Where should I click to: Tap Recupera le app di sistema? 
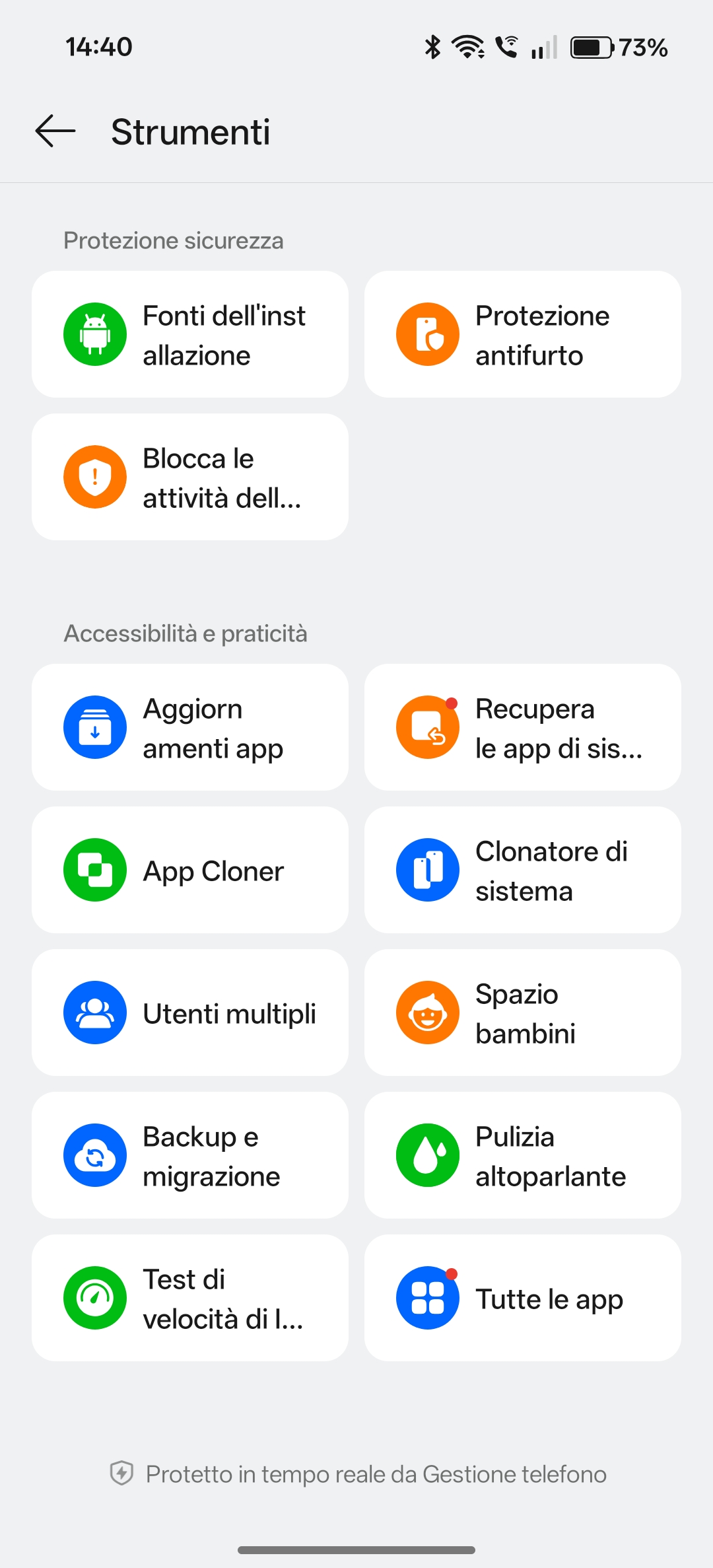point(522,728)
